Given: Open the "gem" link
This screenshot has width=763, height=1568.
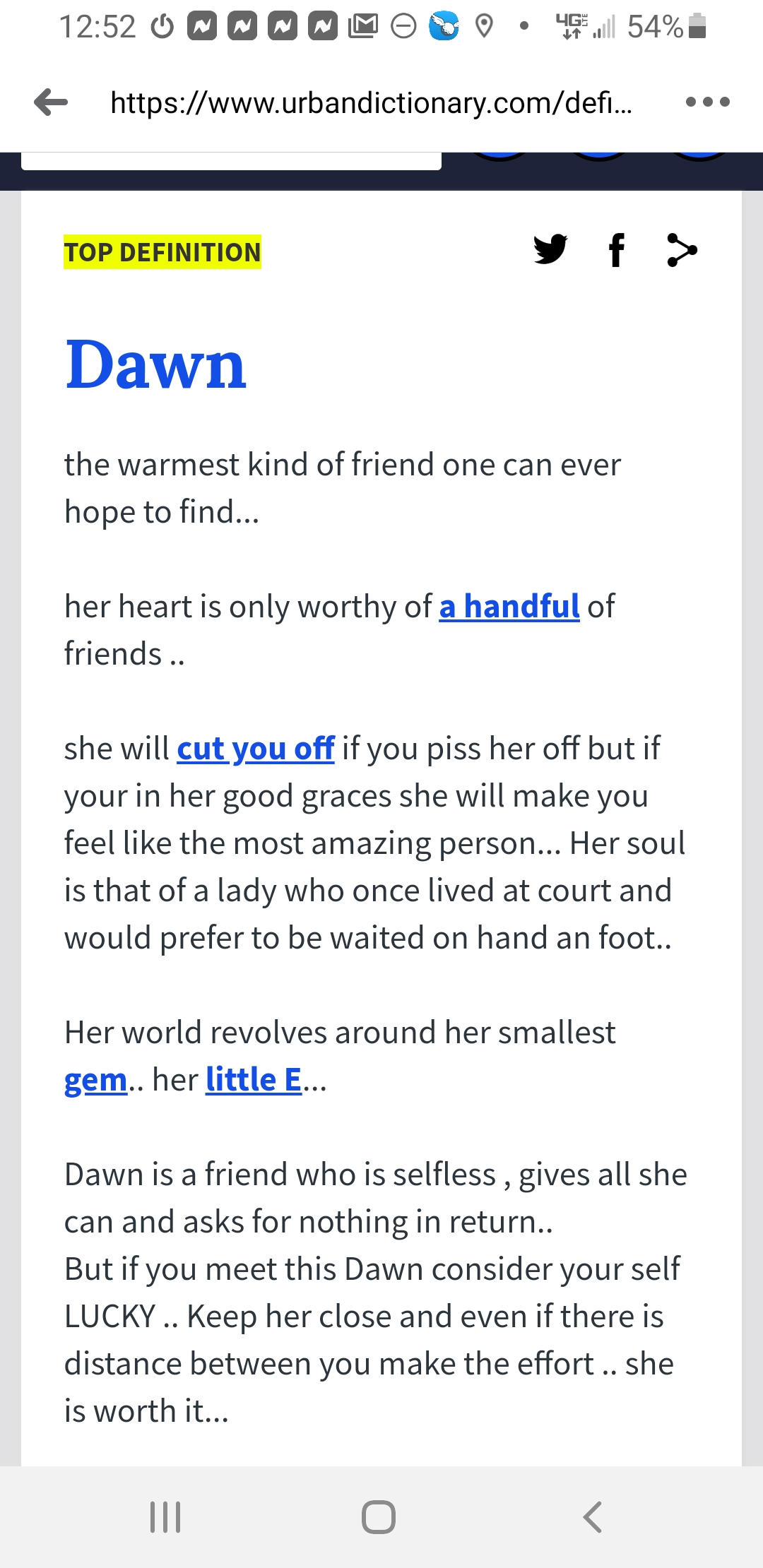Looking at the screenshot, I should point(95,1081).
